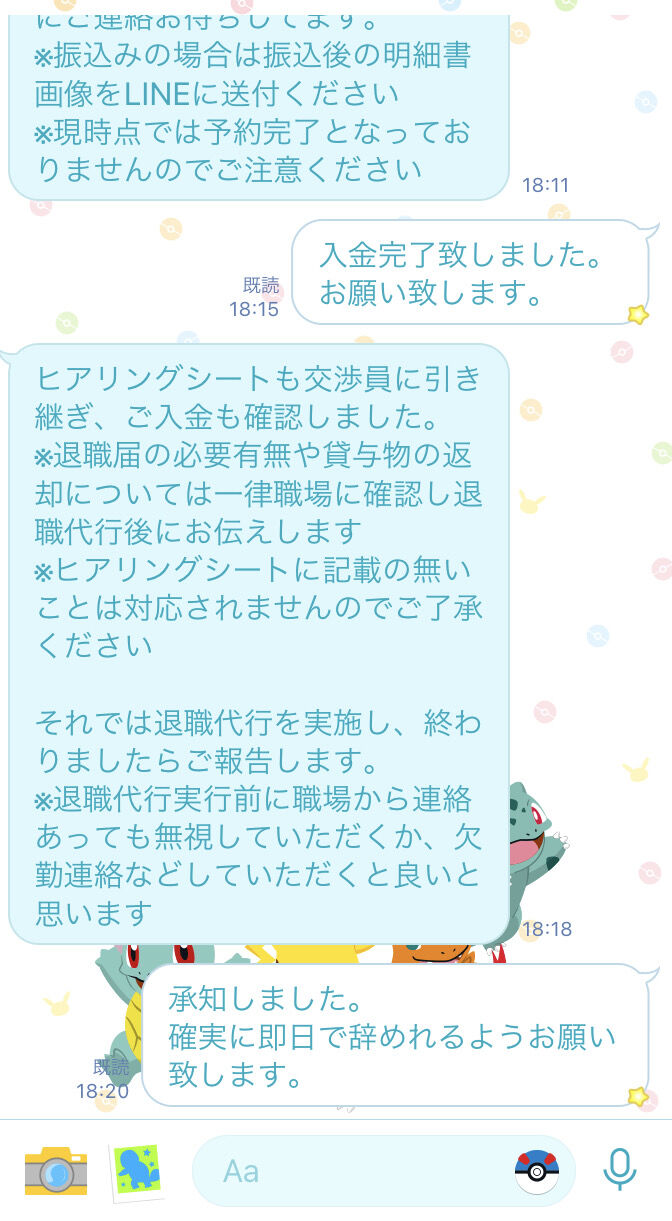The image size is (672, 1221).
Task: Open the camera to send a photo
Action: pyautogui.click(x=56, y=1170)
